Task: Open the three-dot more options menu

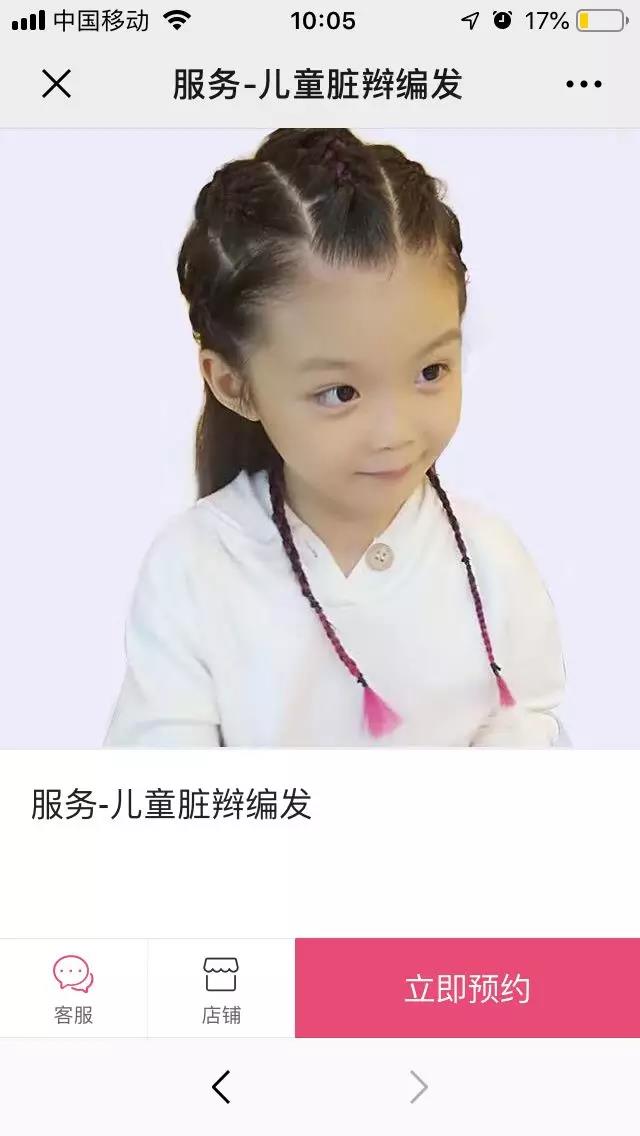Action: (583, 85)
